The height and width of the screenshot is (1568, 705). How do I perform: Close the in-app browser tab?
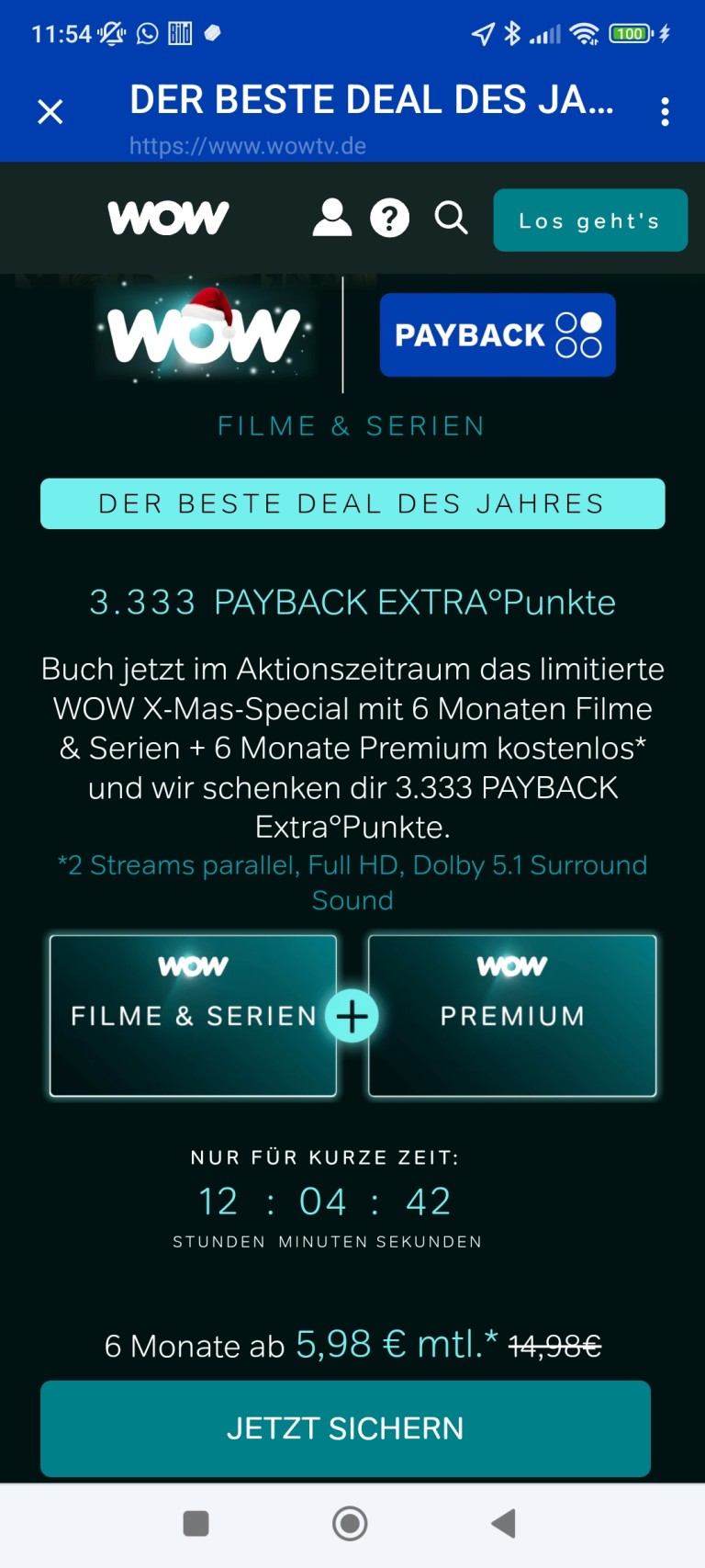[50, 112]
